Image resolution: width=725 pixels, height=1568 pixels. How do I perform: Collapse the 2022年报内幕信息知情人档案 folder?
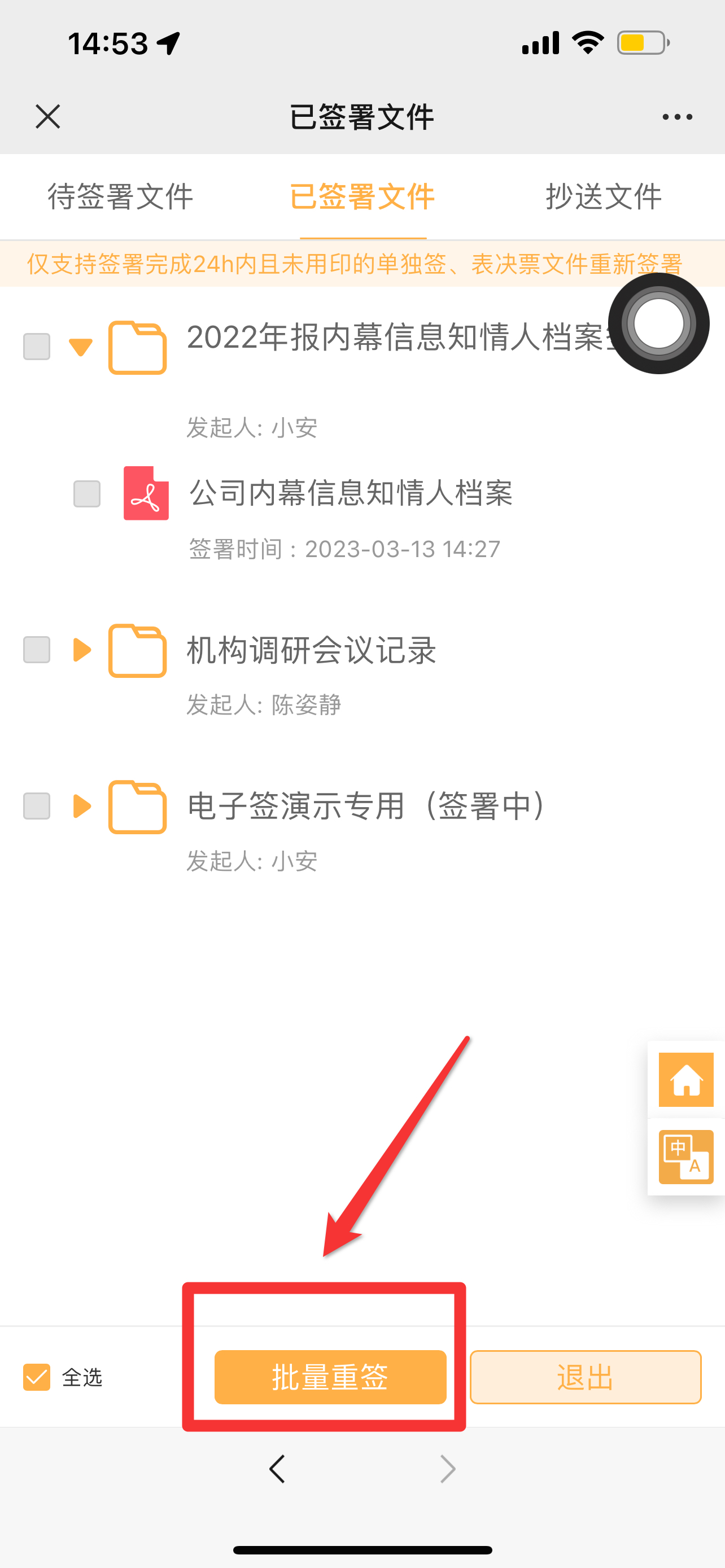80,347
